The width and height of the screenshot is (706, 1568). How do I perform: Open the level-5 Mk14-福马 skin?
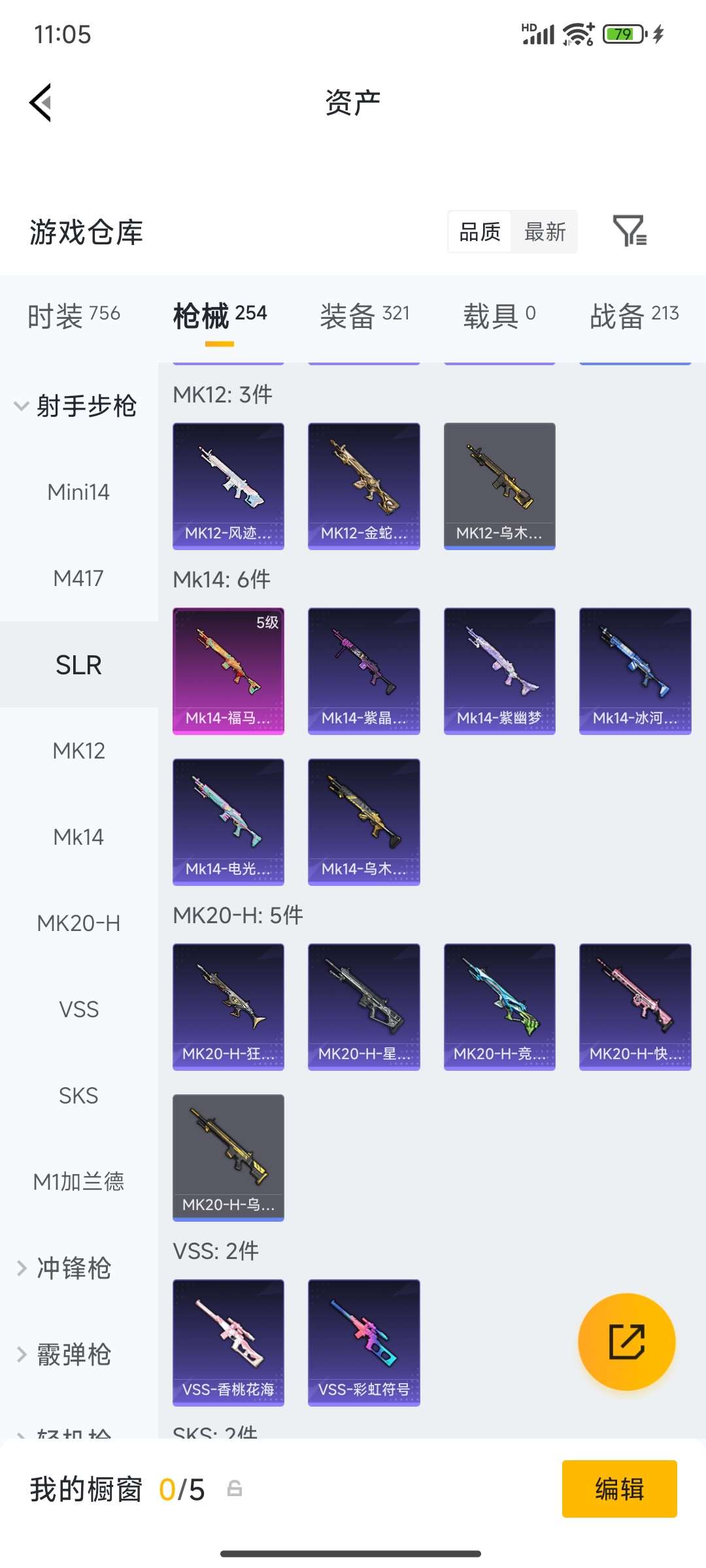(228, 671)
